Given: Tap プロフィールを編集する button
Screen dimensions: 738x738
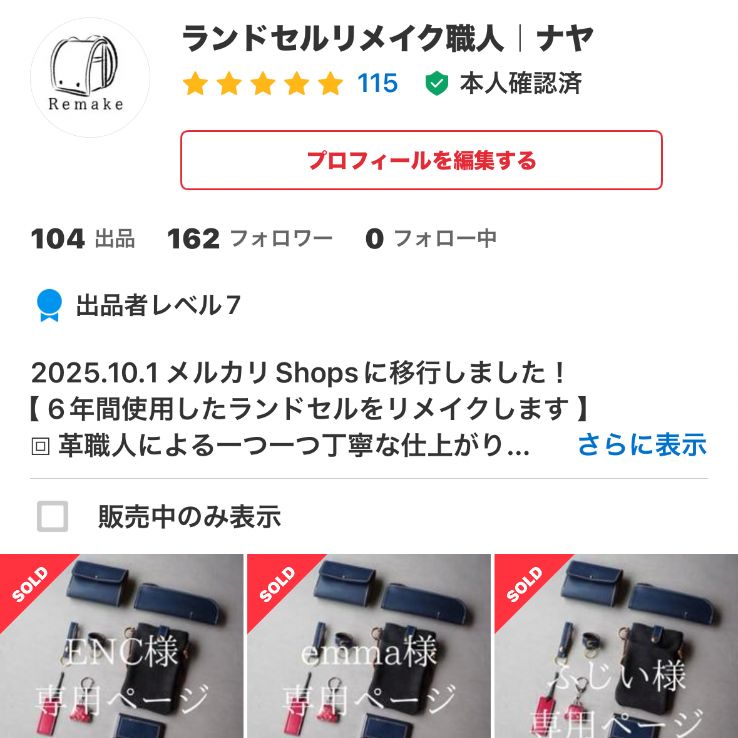Looking at the screenshot, I should pyautogui.click(x=421, y=160).
